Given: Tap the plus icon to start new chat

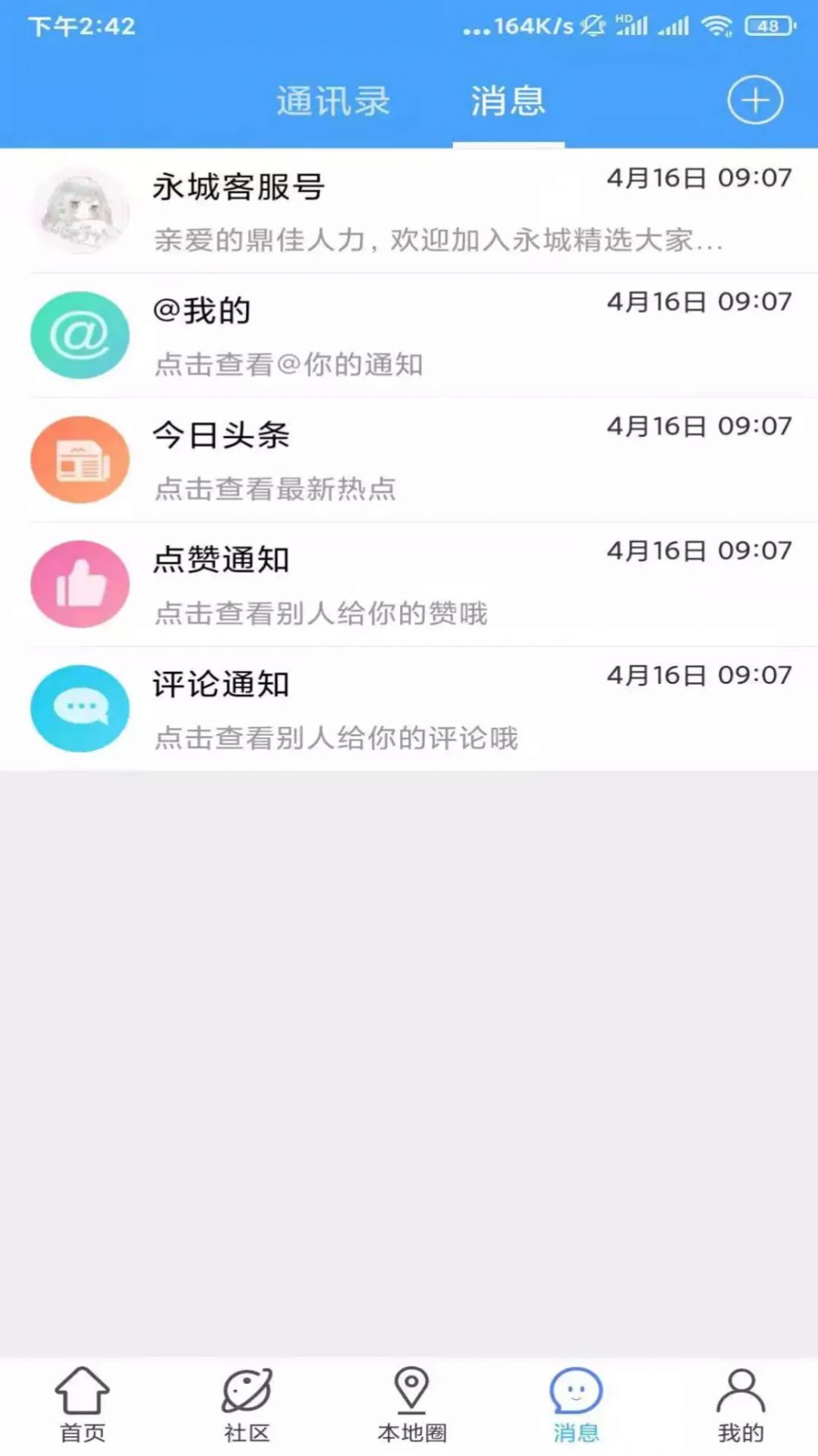Looking at the screenshot, I should point(754,99).
